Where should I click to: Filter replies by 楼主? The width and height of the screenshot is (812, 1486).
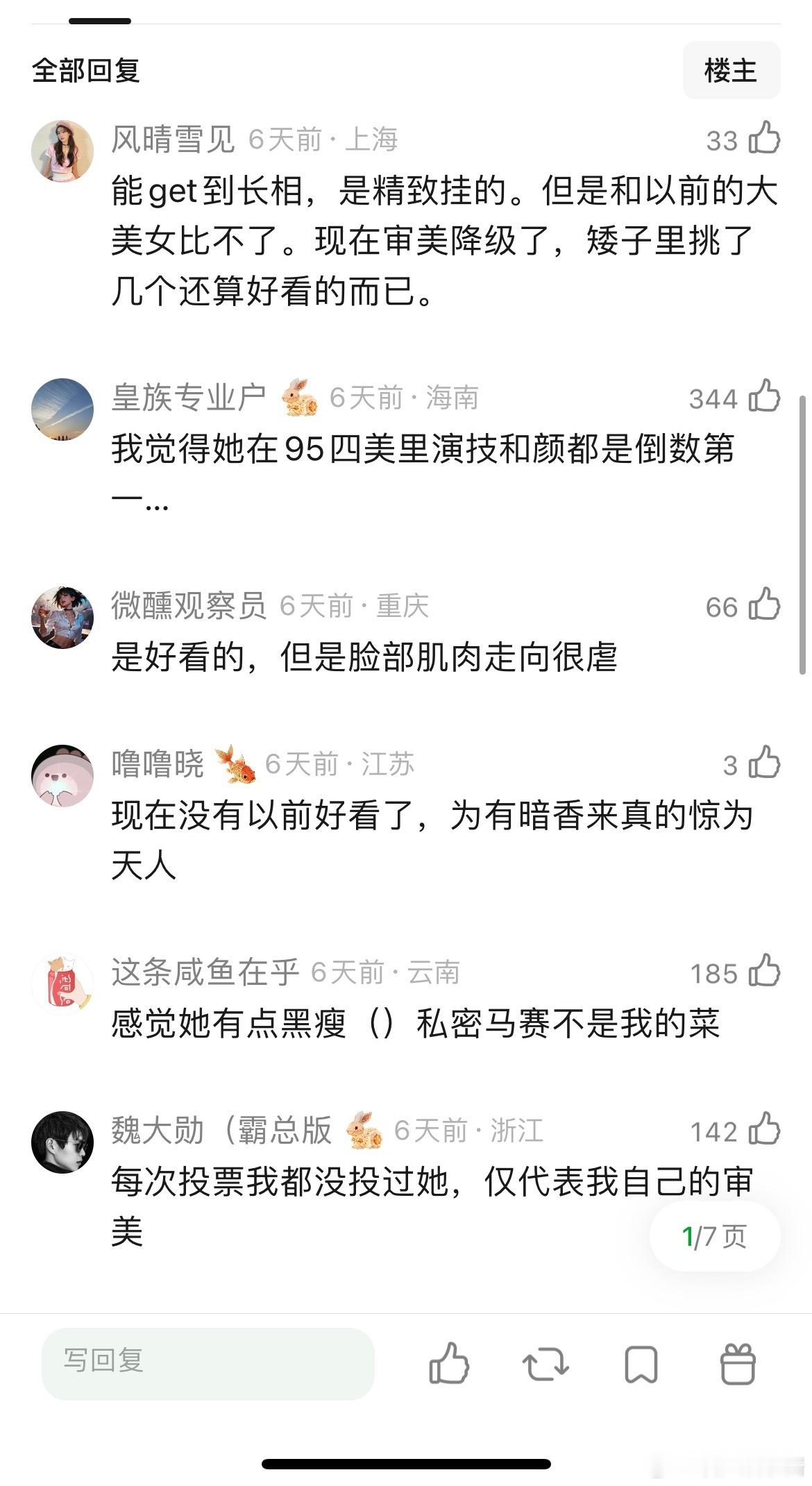pyautogui.click(x=732, y=69)
